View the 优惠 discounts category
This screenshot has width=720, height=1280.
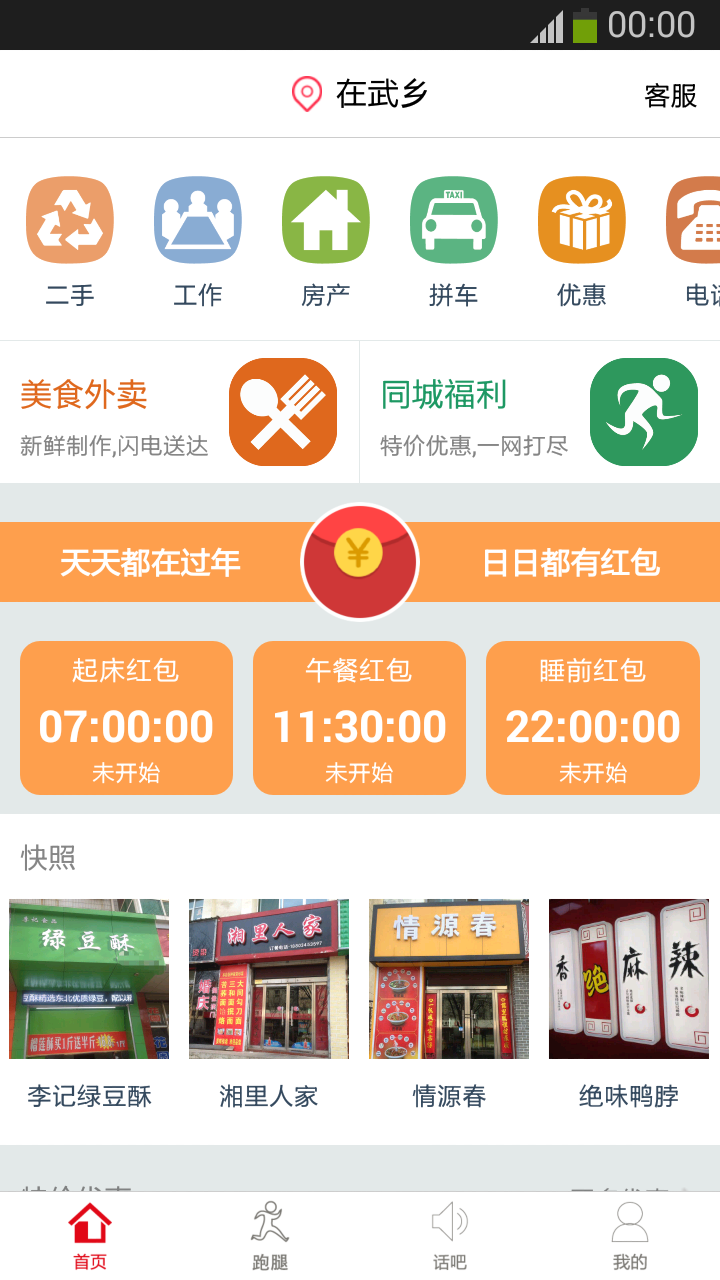(x=582, y=240)
